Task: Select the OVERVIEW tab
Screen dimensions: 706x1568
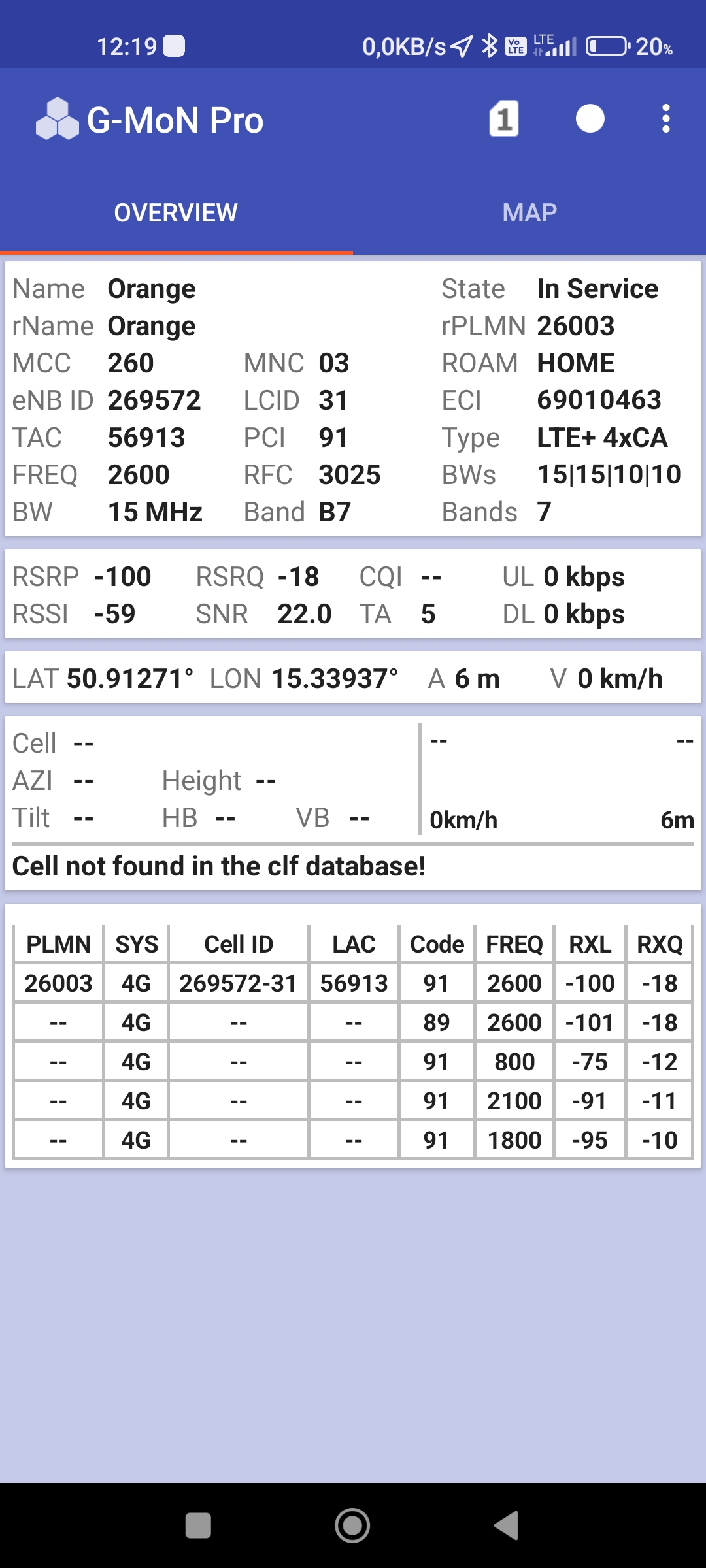Action: pos(176,213)
